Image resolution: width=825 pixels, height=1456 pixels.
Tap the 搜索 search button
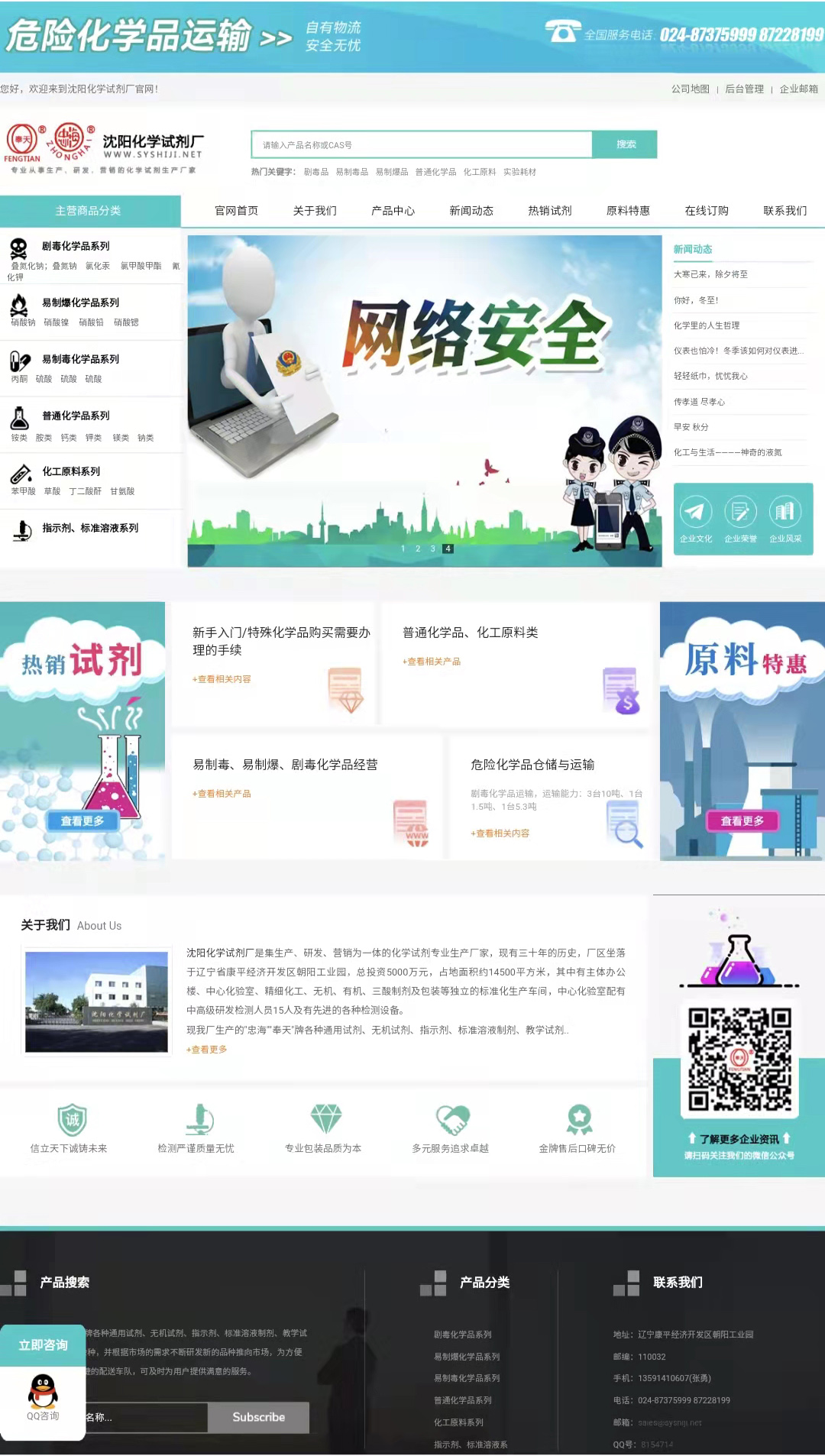(x=625, y=144)
